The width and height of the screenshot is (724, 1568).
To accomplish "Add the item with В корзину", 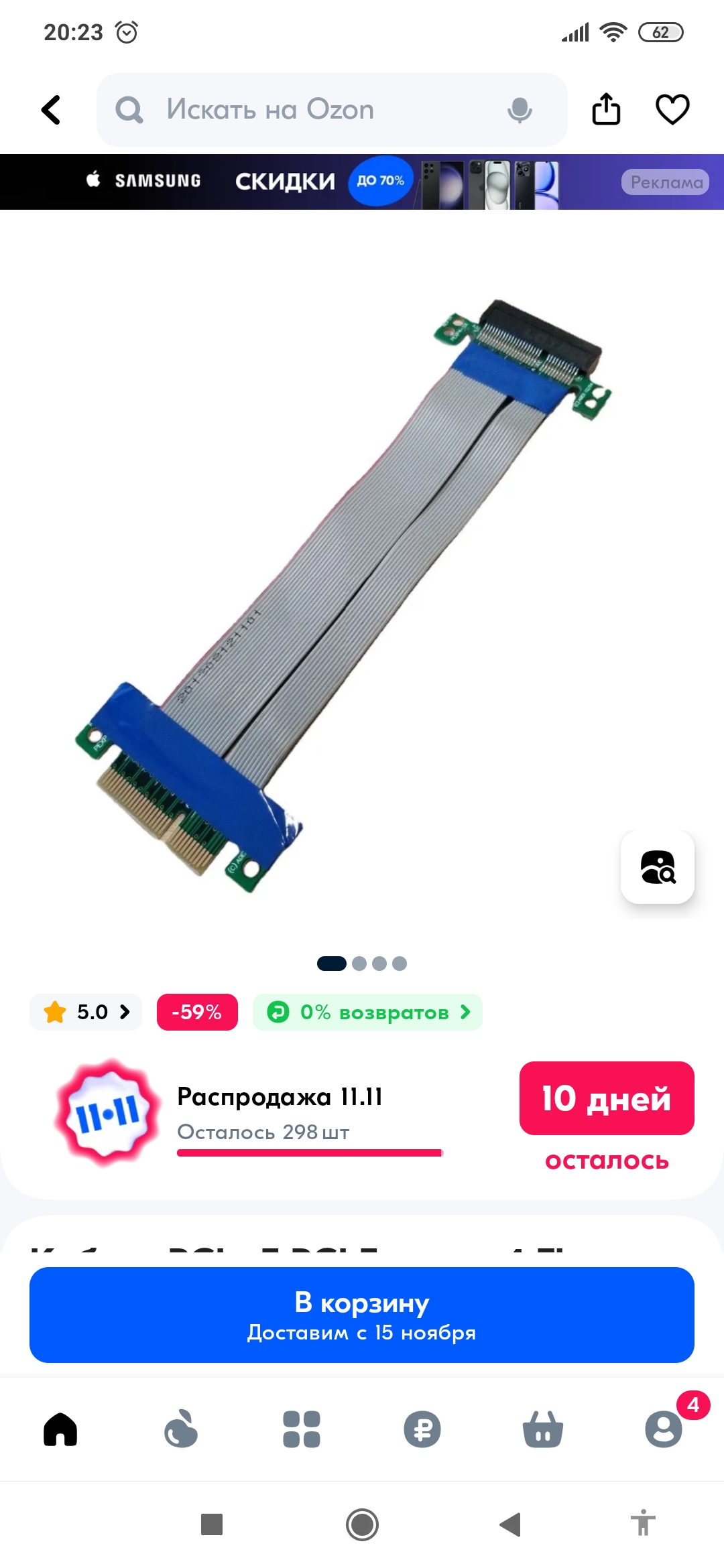I will 362,1315.
